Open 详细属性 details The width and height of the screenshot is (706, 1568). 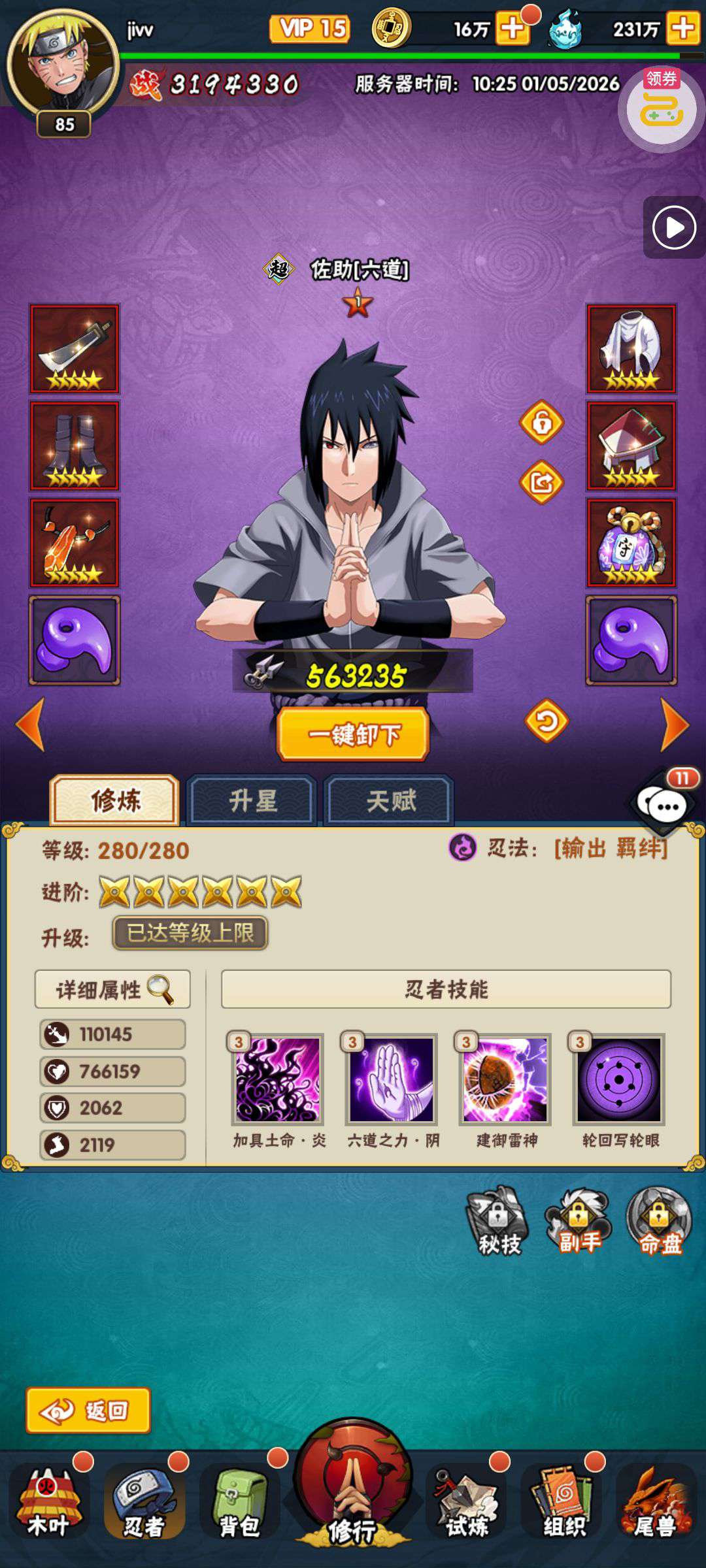coord(112,990)
